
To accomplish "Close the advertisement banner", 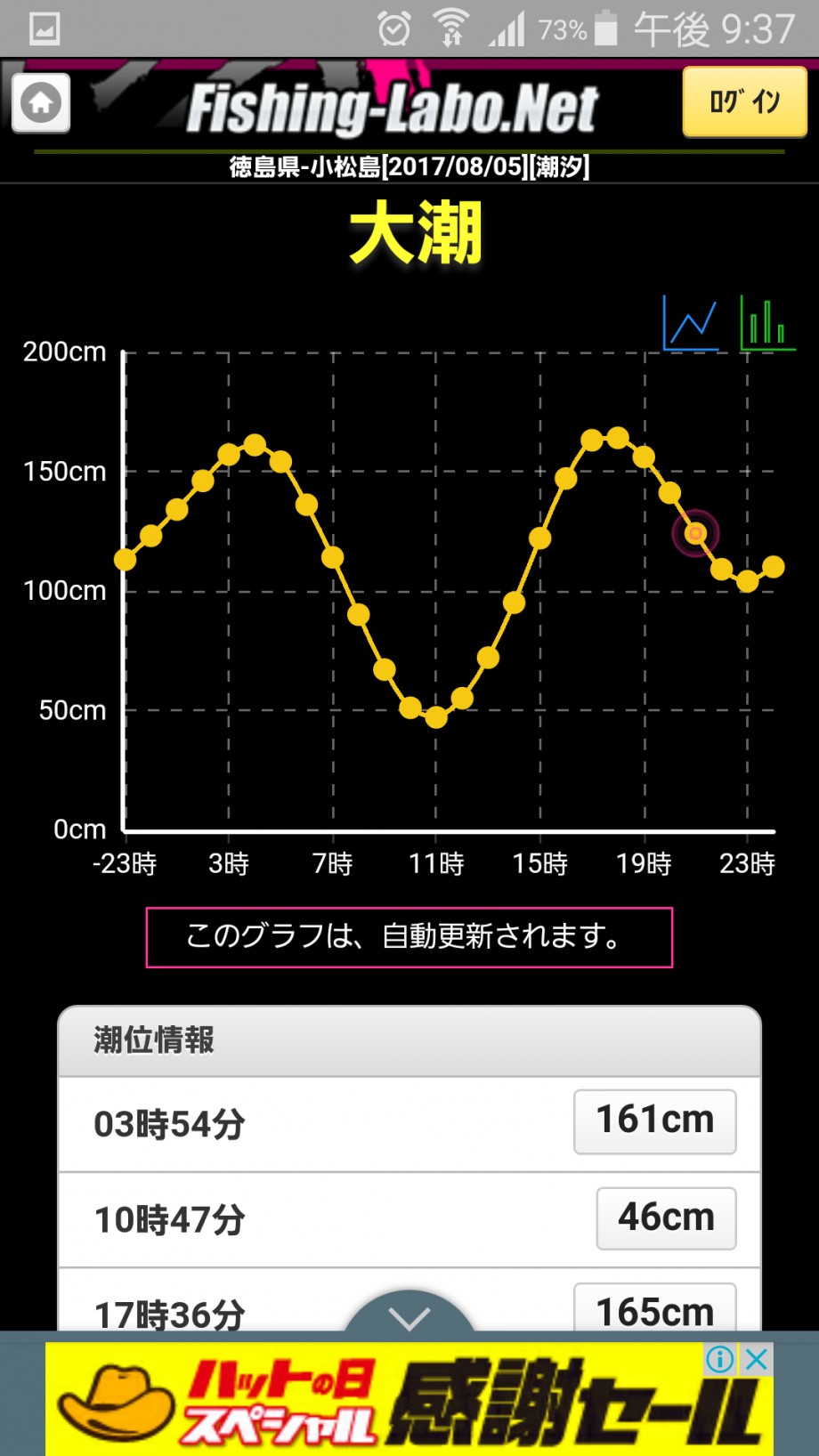I will (757, 1359).
